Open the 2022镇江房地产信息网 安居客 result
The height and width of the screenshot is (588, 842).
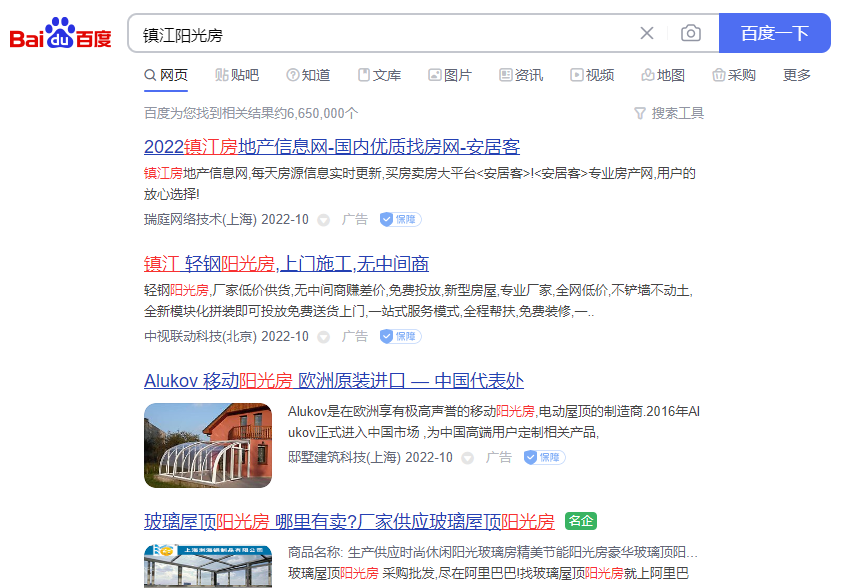(x=332, y=147)
